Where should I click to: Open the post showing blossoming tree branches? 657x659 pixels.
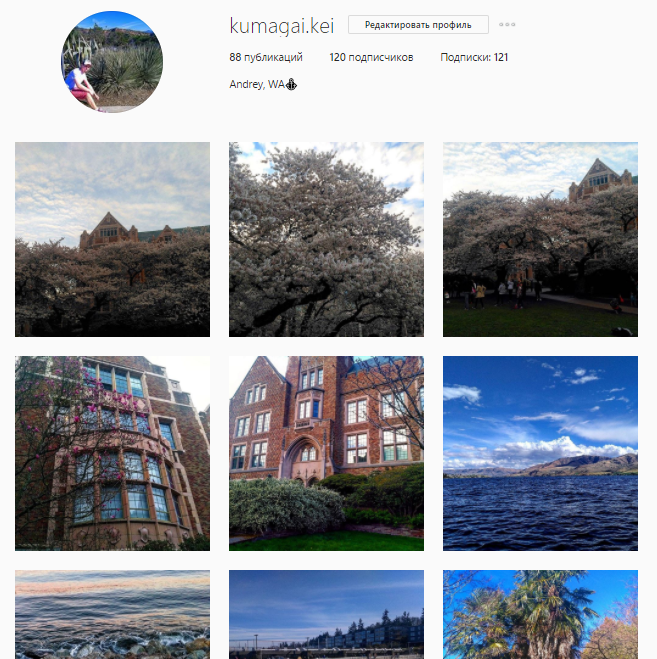(x=326, y=239)
